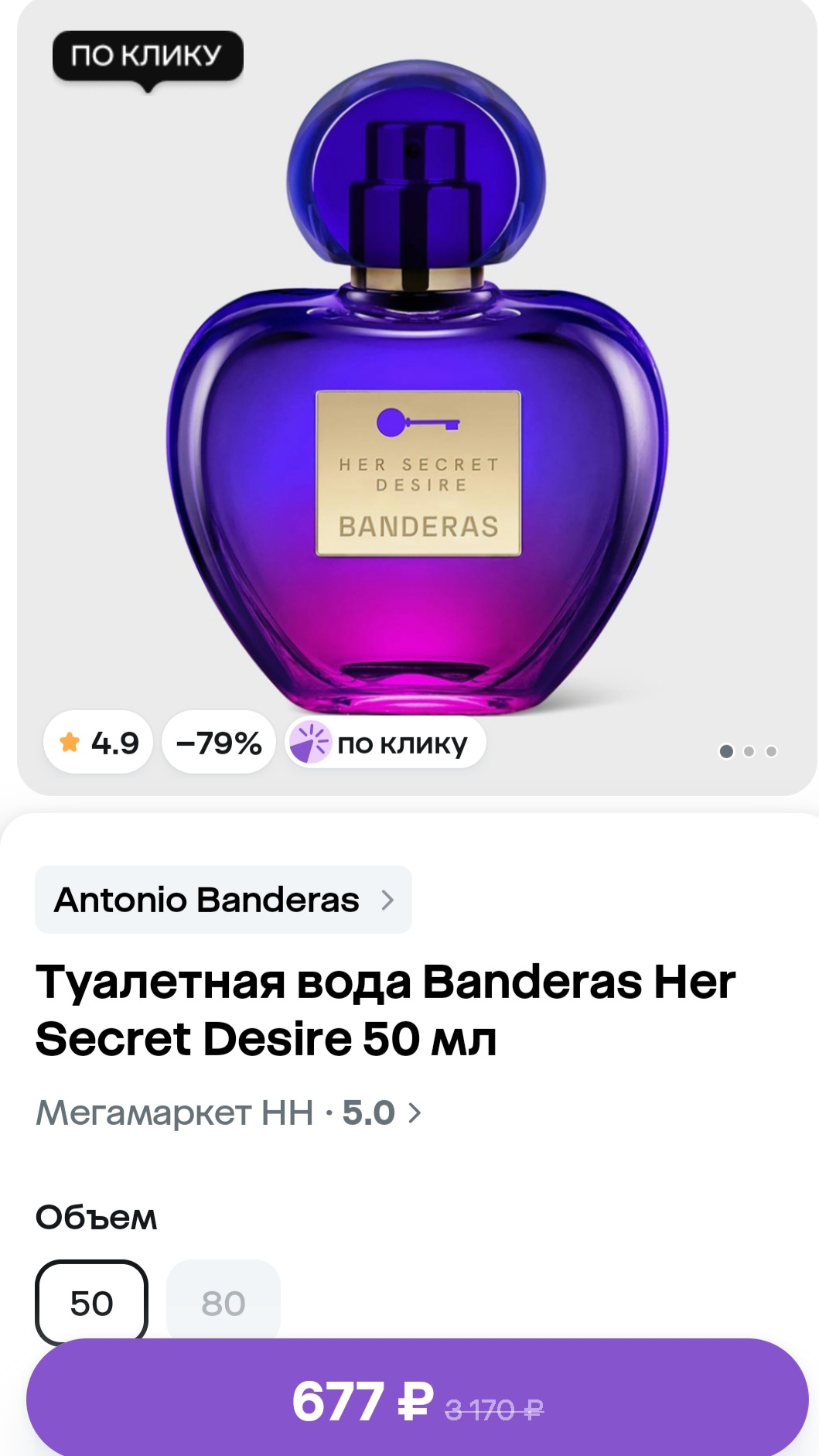Open the 4.9 star rating reviews
Image resolution: width=819 pixels, height=1456 pixels.
pos(98,743)
